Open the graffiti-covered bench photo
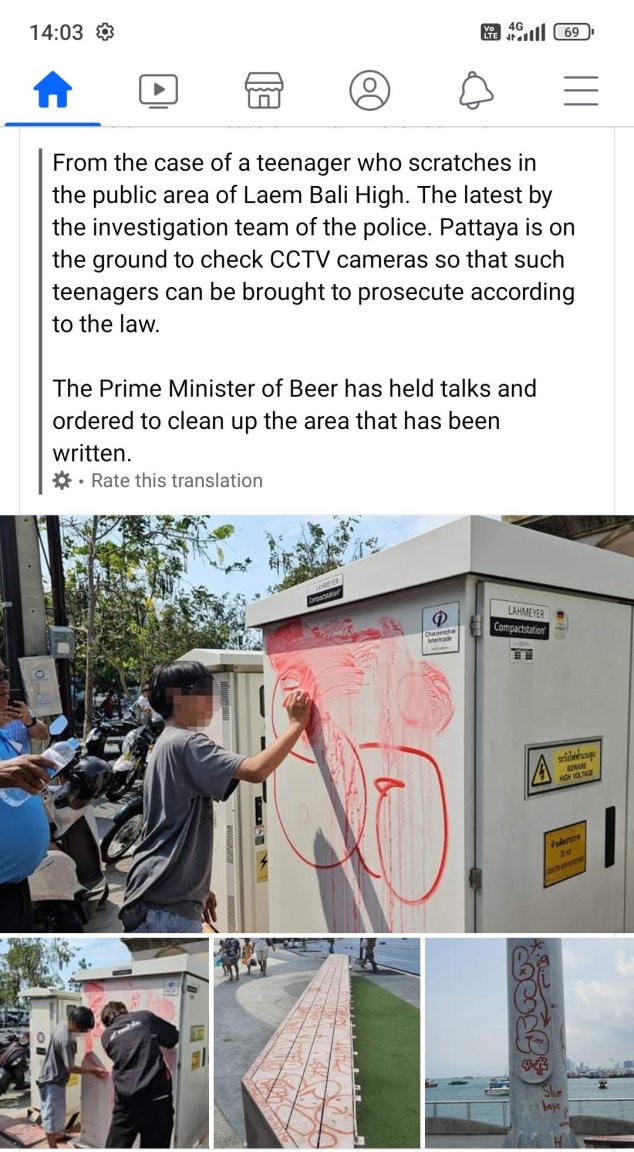Viewport: 634px width, 1152px height. coord(316,1043)
